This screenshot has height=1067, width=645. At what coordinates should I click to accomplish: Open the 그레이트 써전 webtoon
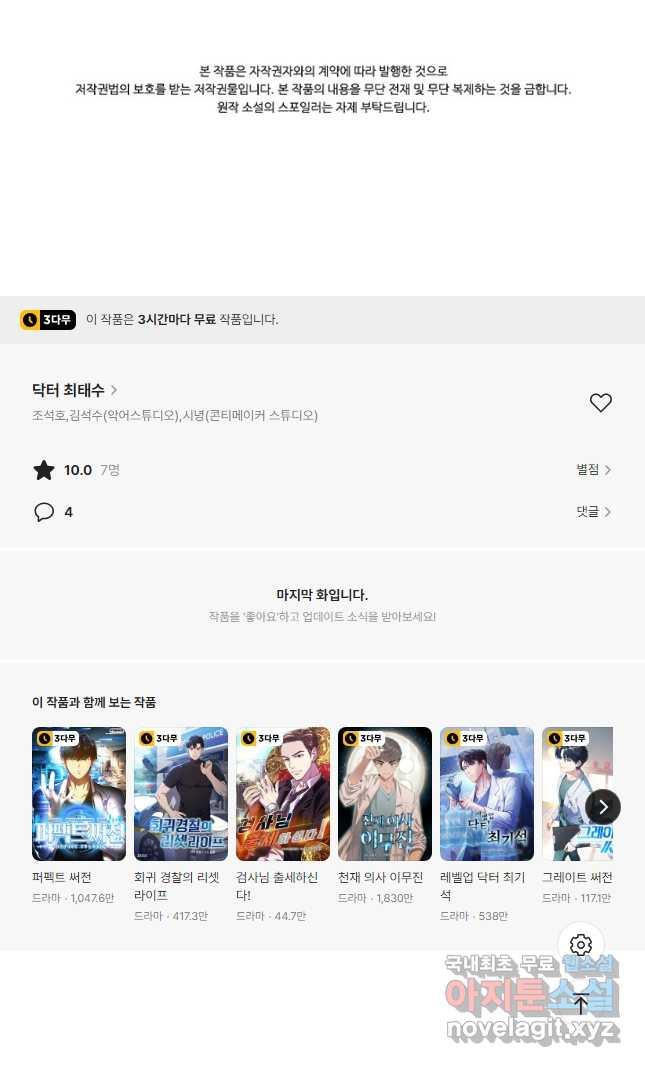point(575,794)
